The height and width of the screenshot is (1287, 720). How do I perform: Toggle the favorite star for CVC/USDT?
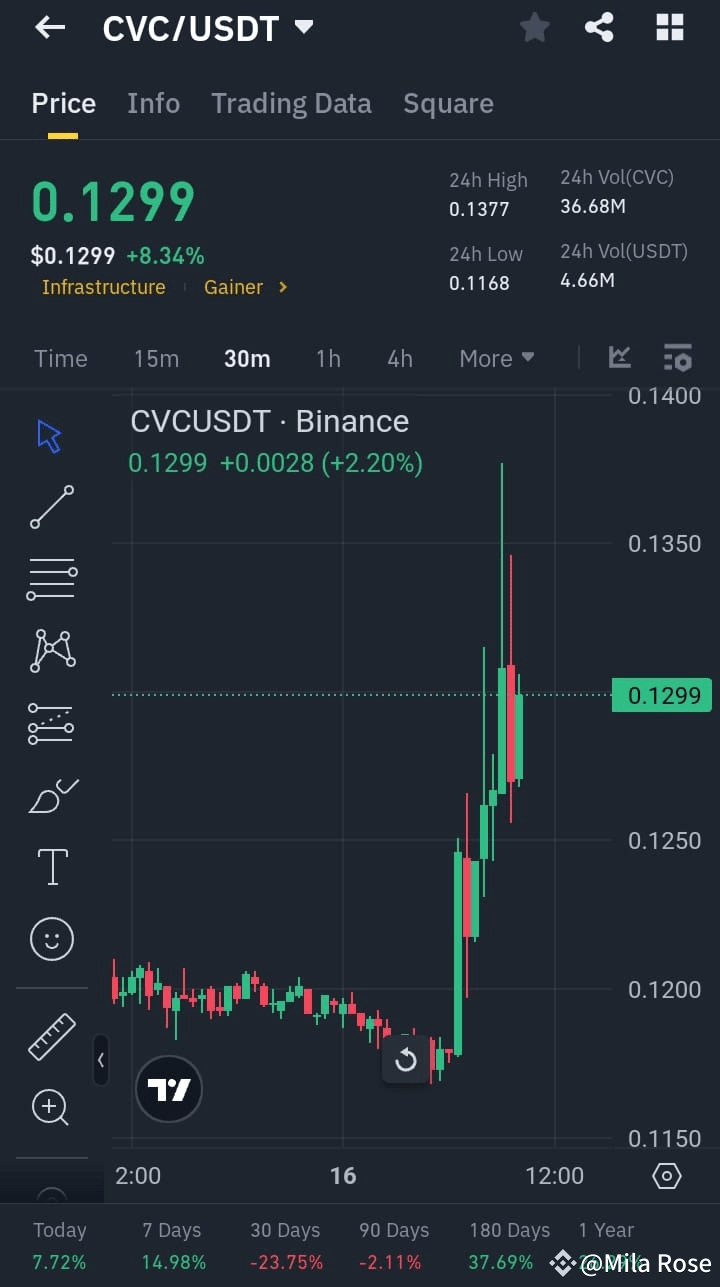pos(534,27)
